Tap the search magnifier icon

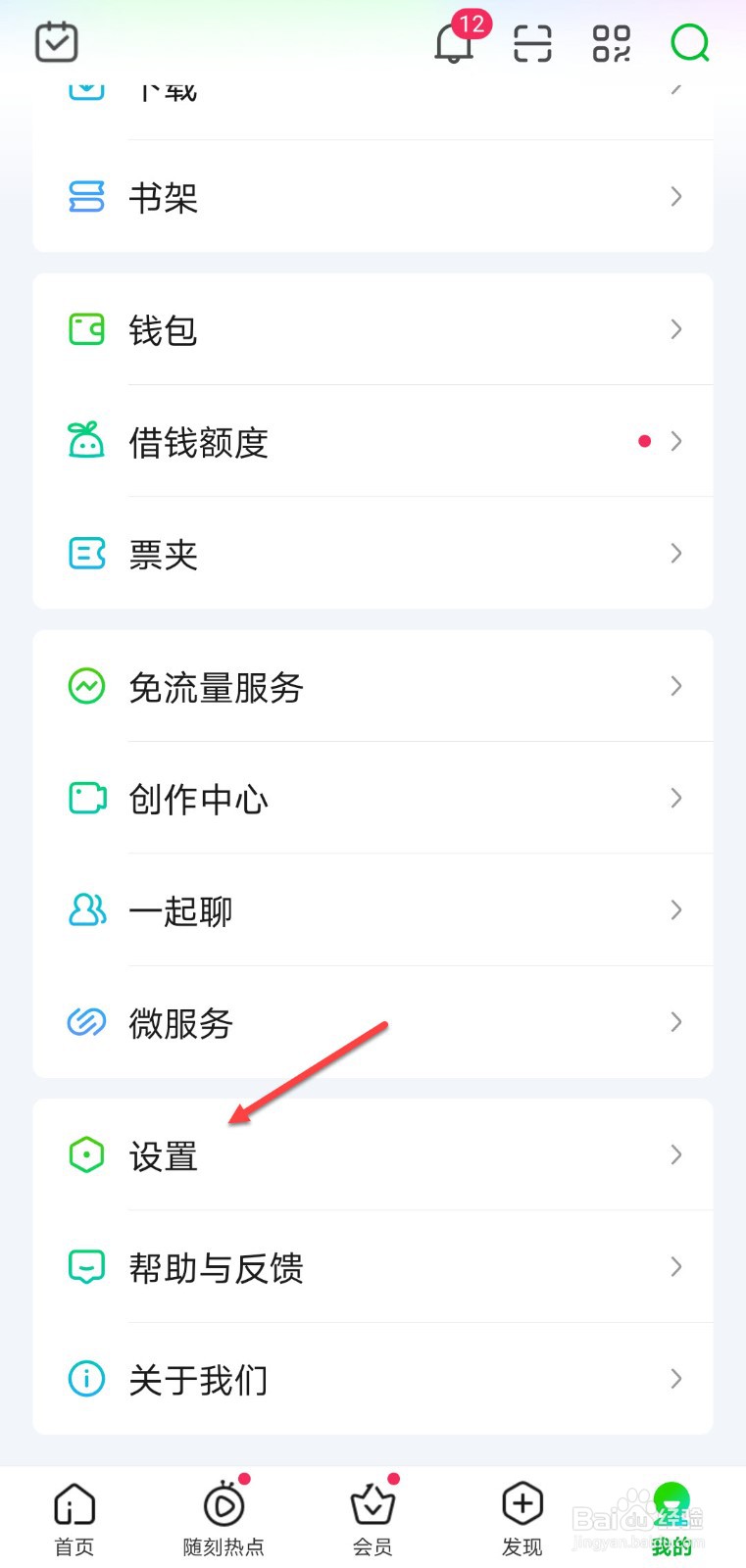point(690,44)
